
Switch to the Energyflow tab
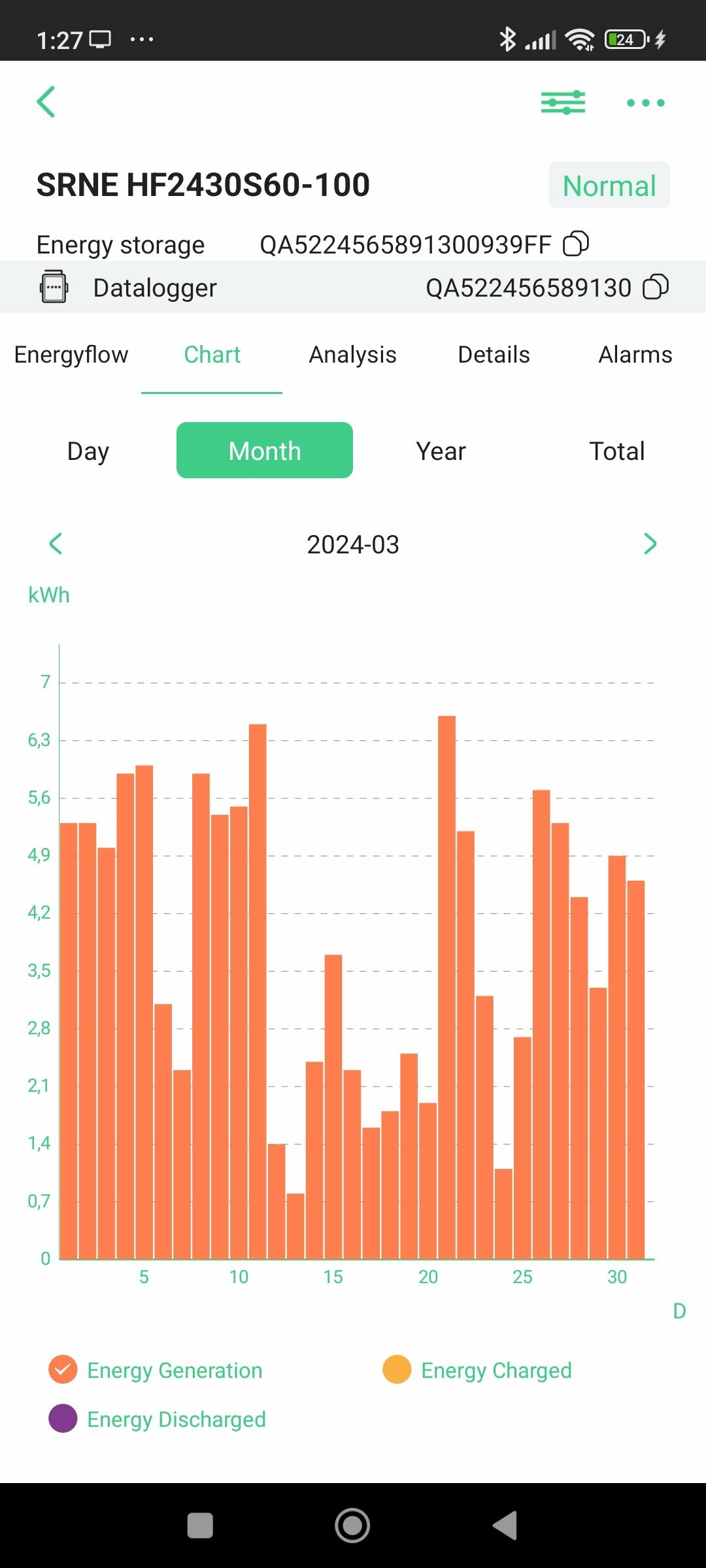[x=71, y=355]
